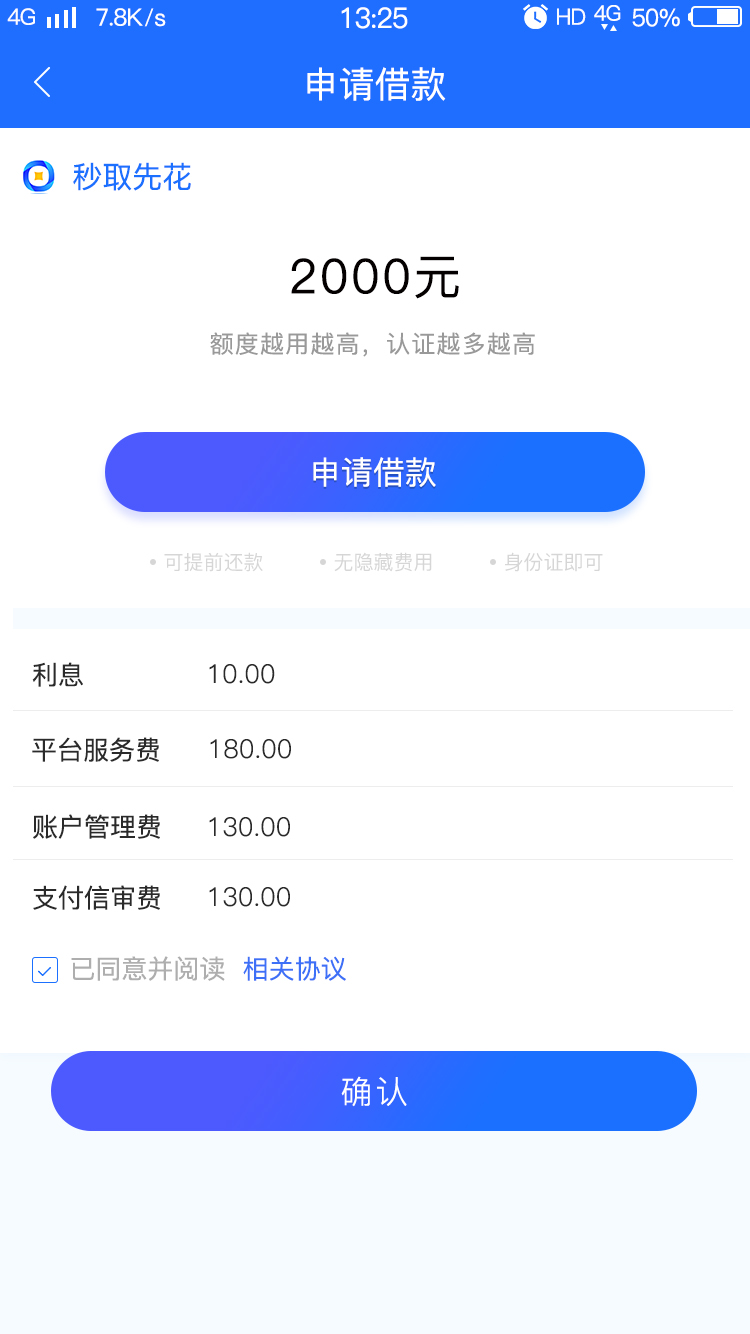Confirm with the 确认 button
The width and height of the screenshot is (750, 1334).
click(x=374, y=1091)
